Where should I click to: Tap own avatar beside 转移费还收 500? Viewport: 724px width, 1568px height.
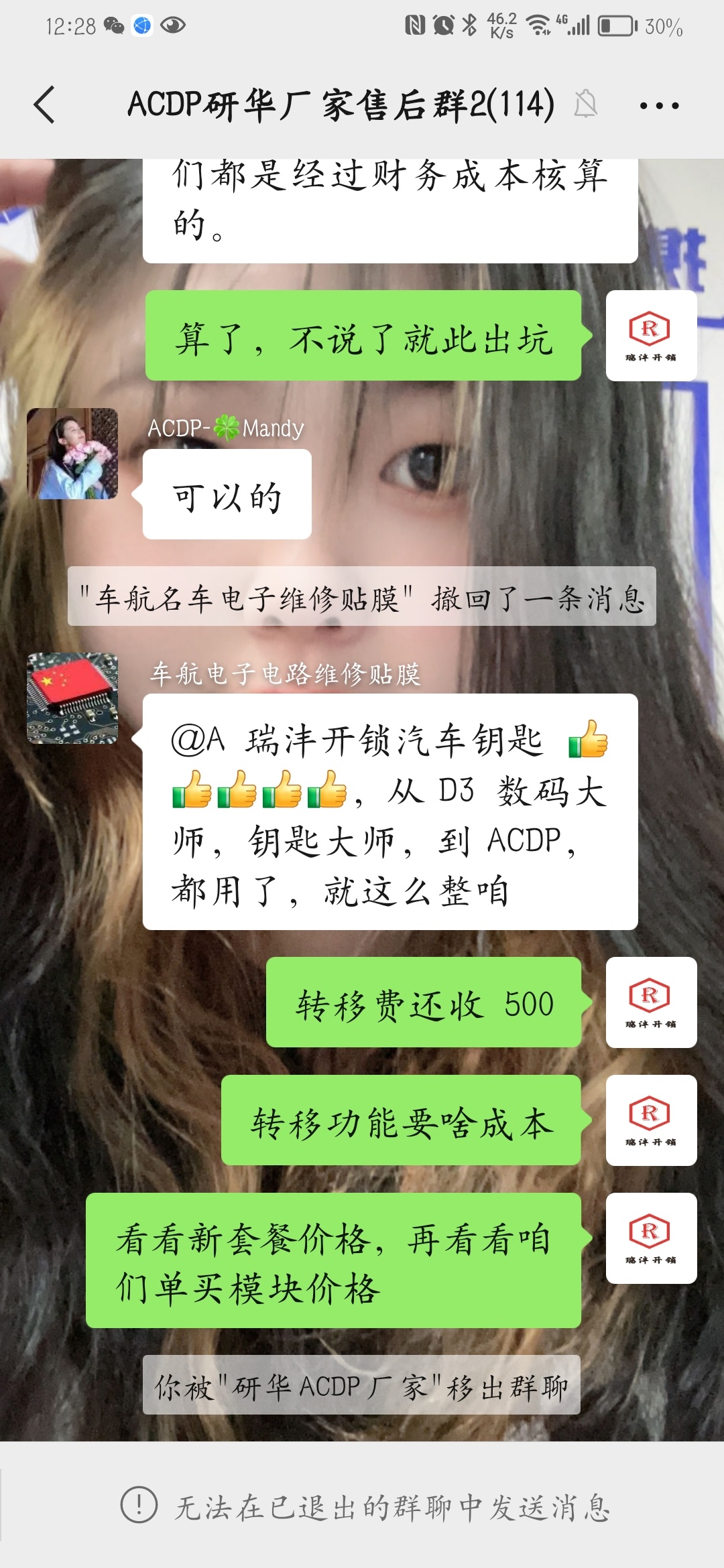click(651, 1002)
